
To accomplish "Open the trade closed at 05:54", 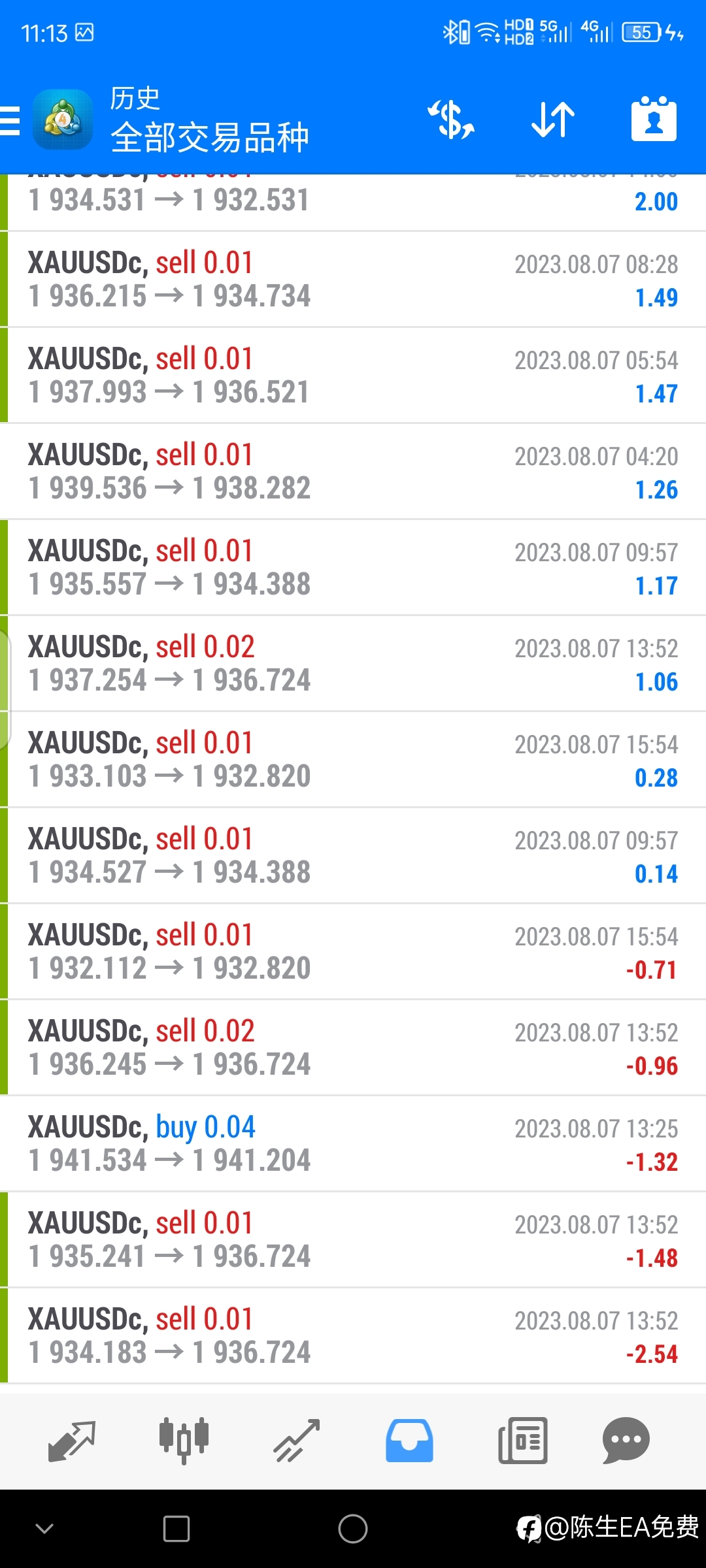I will pyautogui.click(x=353, y=375).
